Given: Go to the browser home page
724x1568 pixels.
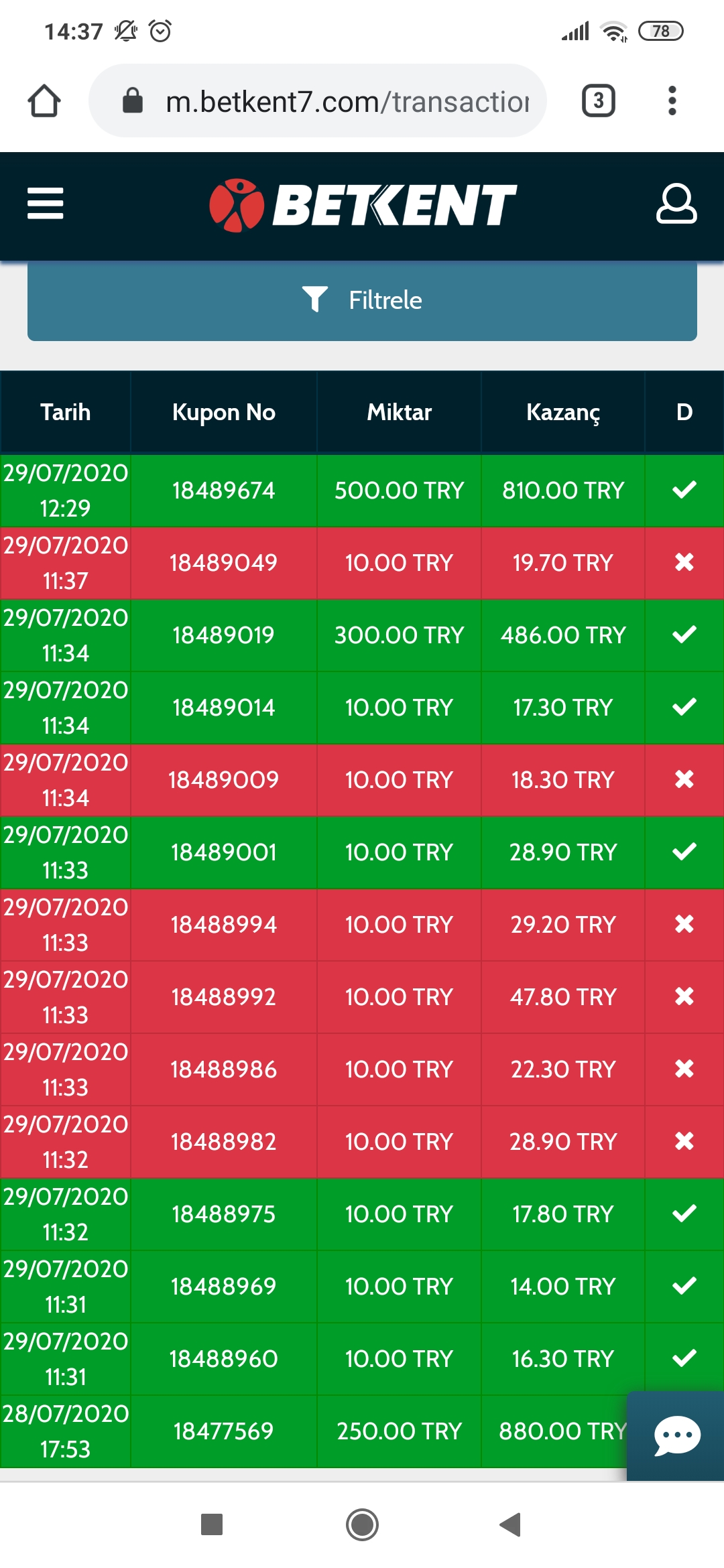Looking at the screenshot, I should pos(44,101).
